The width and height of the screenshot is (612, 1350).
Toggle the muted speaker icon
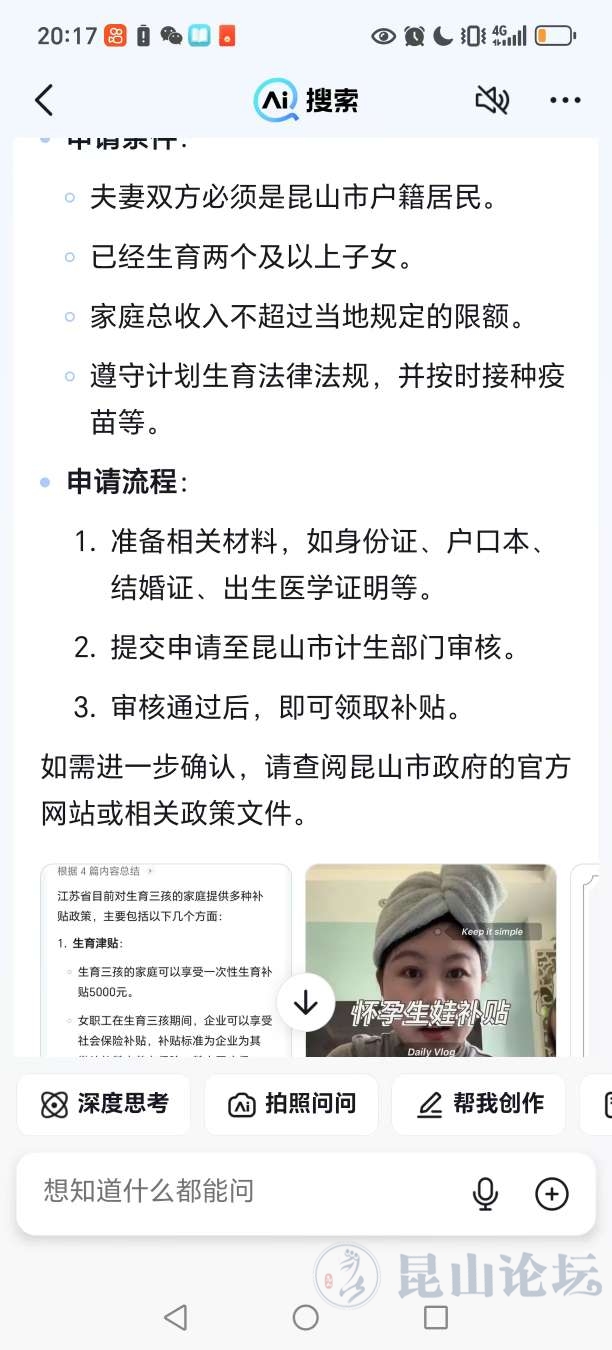491,100
